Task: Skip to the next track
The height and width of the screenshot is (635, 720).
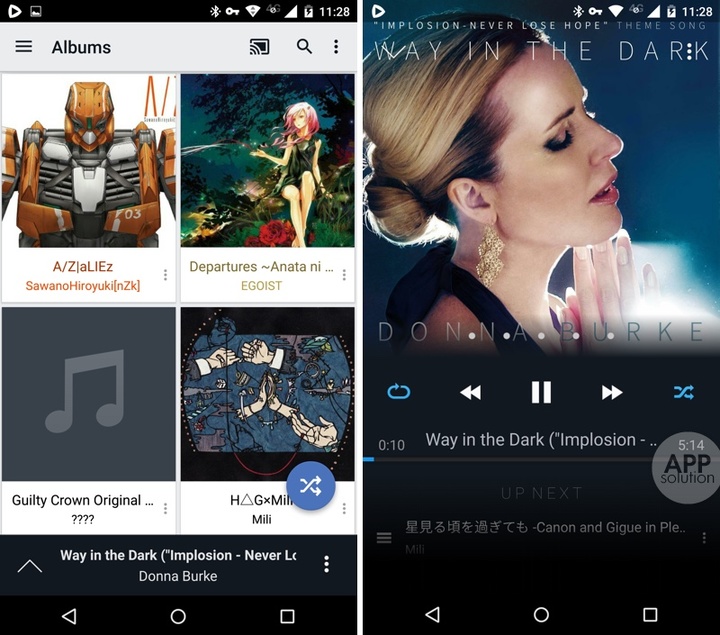Action: click(612, 392)
